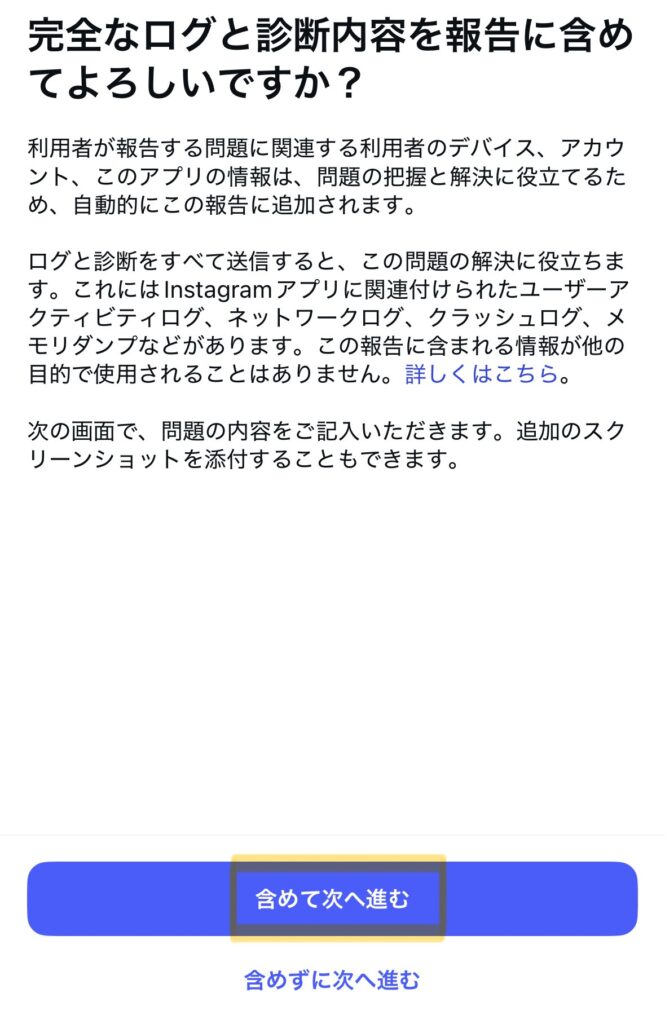Choose 含めずに次へ進む to skip logs
Screen dimensions: 665x1024
pos(332,980)
